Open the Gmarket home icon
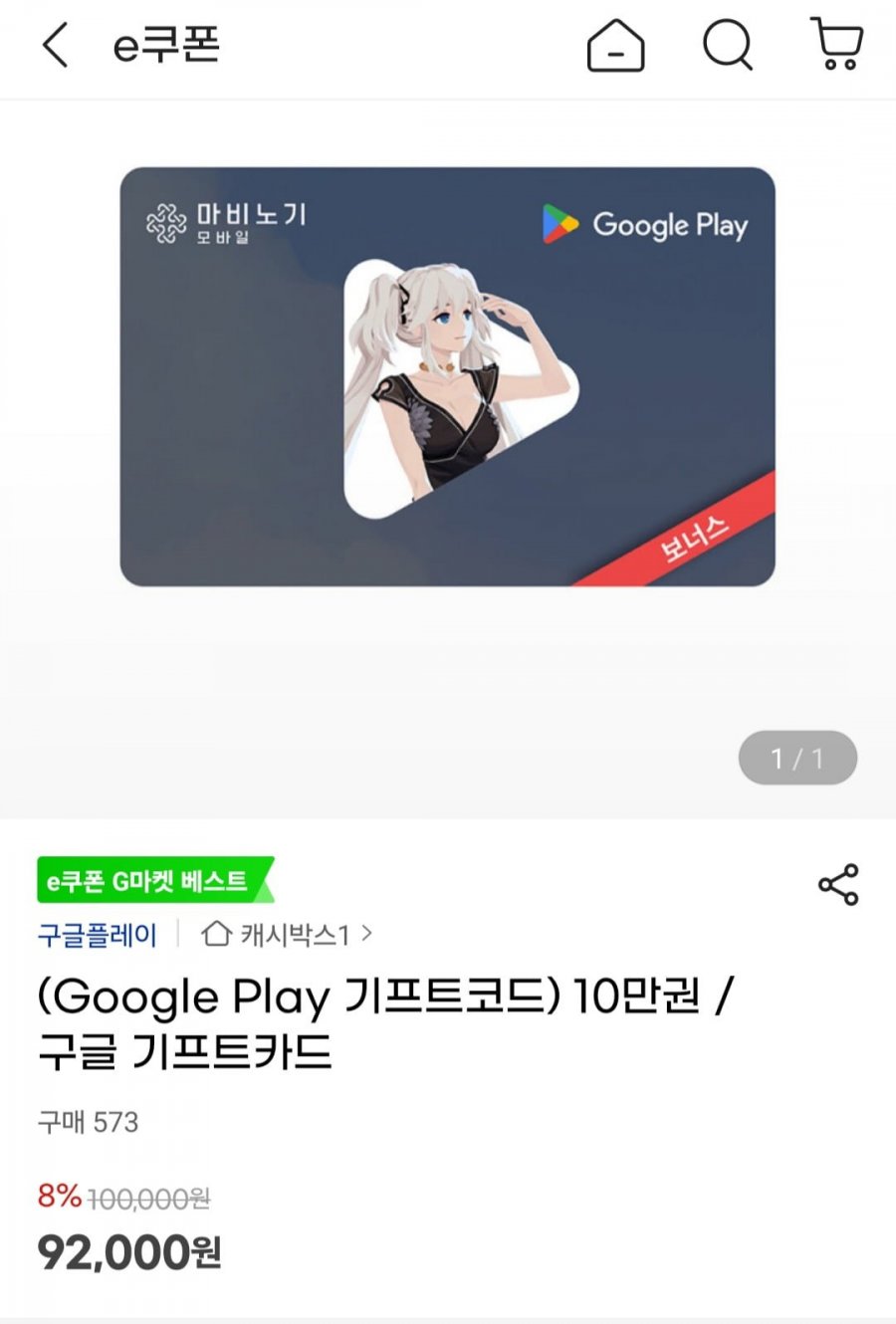Viewport: 896px width, 1324px height. (x=615, y=46)
